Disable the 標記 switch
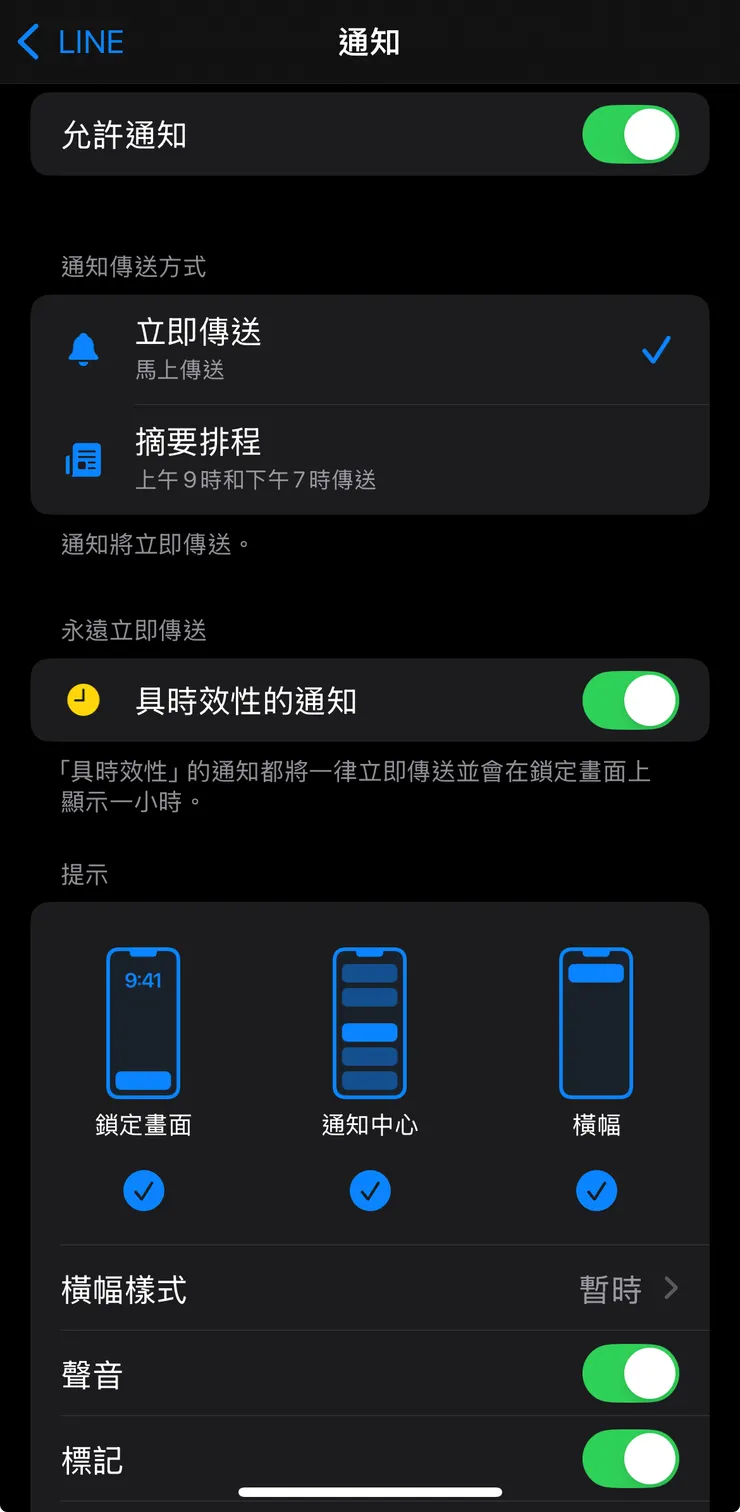 tap(629, 1459)
